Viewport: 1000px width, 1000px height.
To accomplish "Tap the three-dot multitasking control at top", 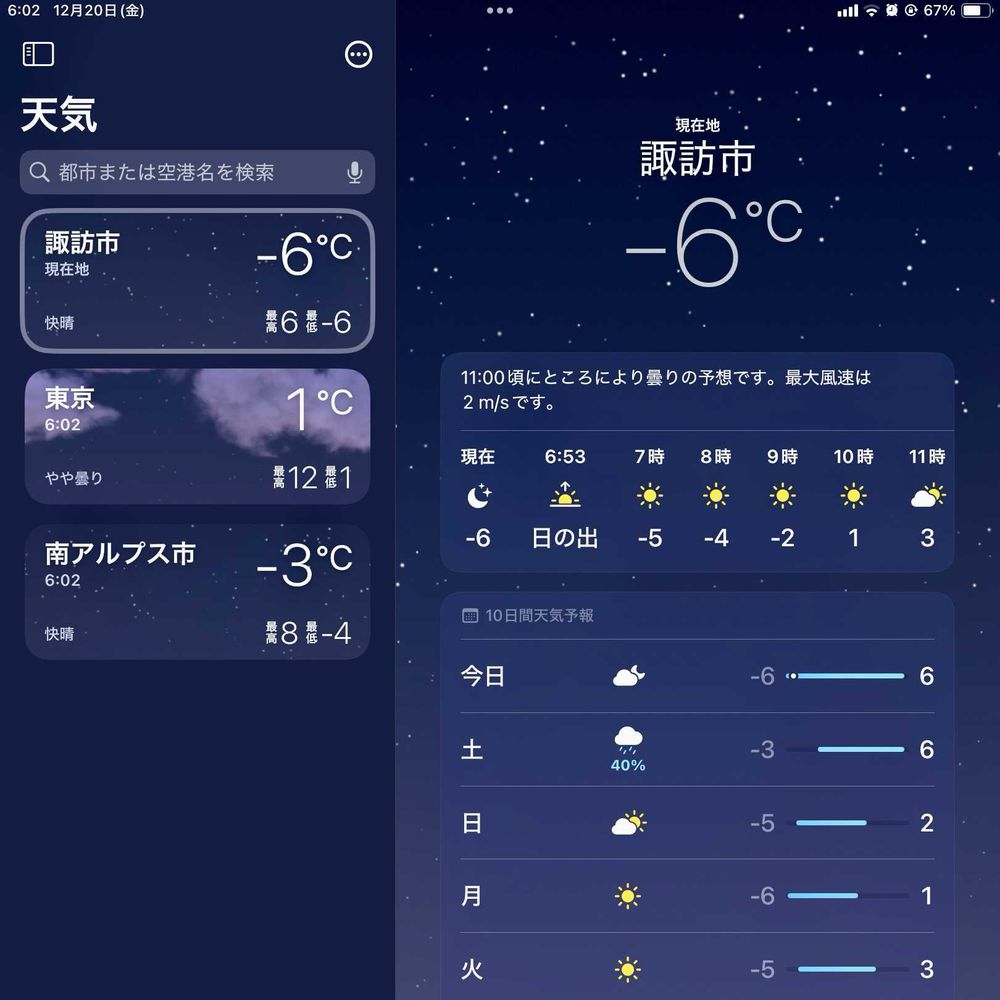I will click(x=499, y=10).
